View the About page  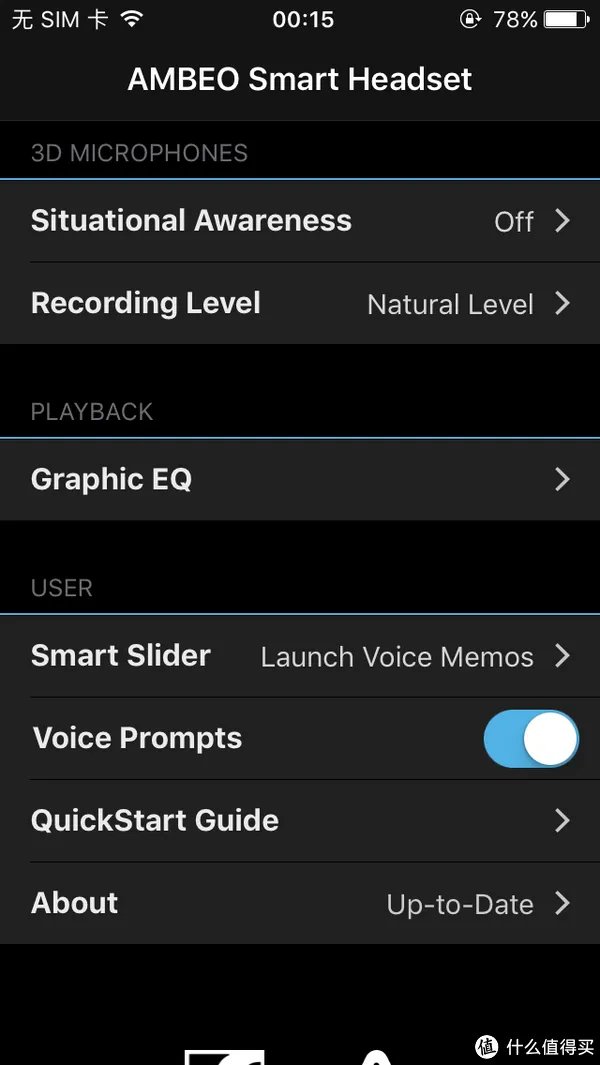(300, 904)
